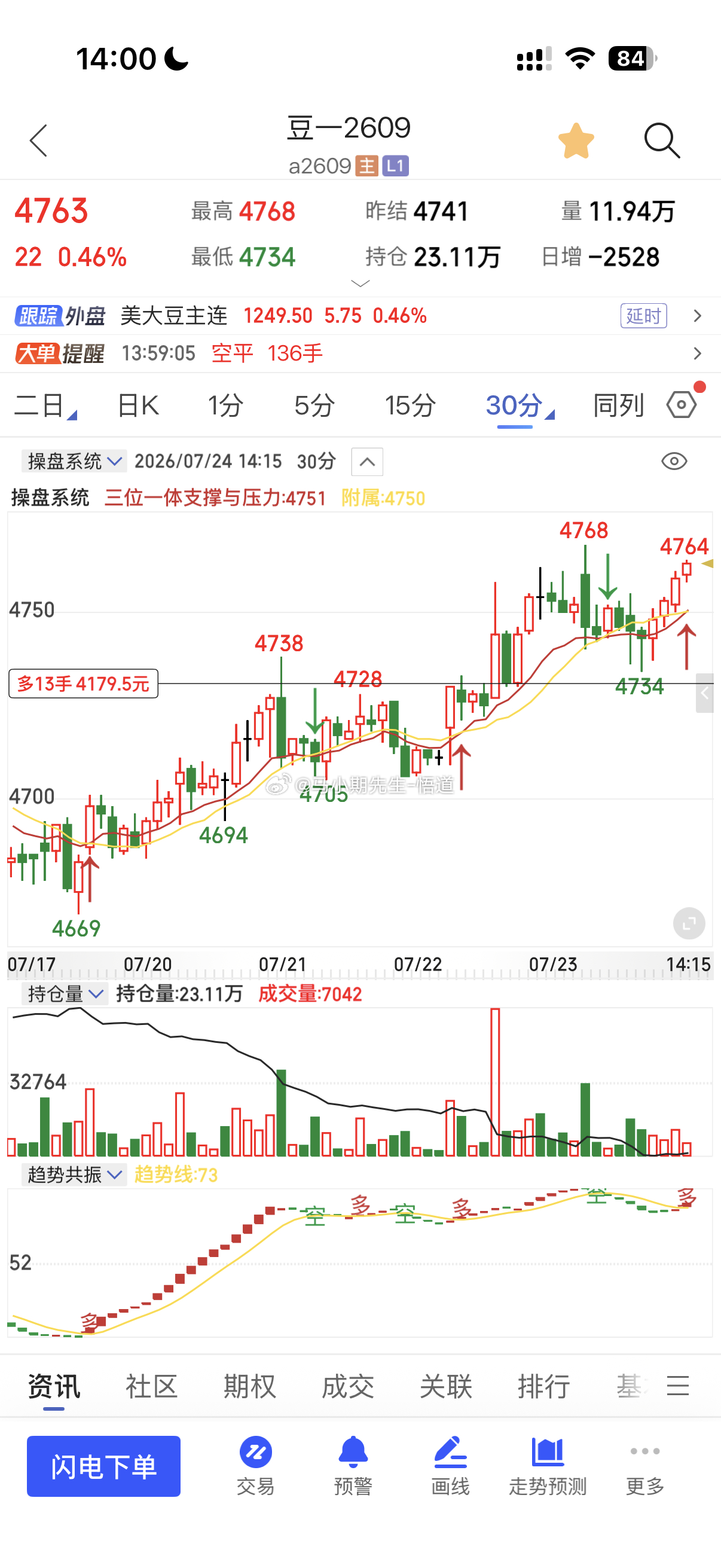Image resolution: width=721 pixels, height=1568 pixels.
Task: Open the search magnifier
Action: (662, 141)
